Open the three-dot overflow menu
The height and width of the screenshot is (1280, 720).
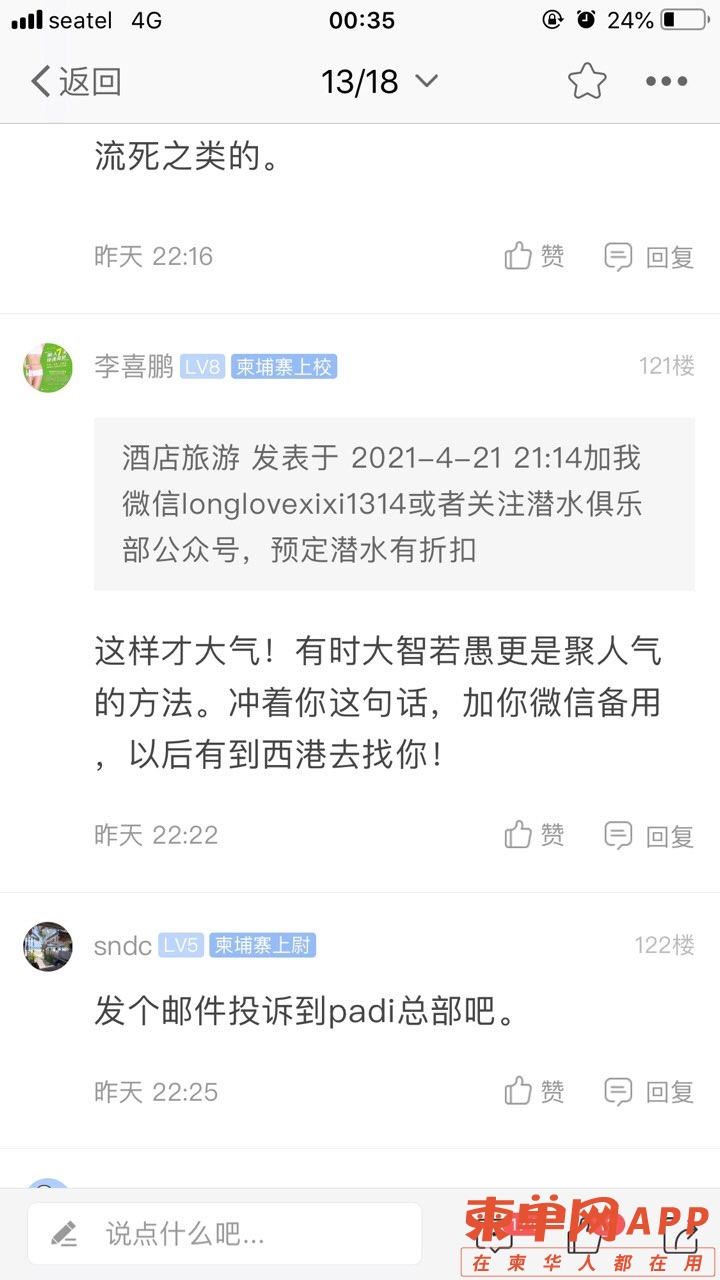pyautogui.click(x=666, y=82)
